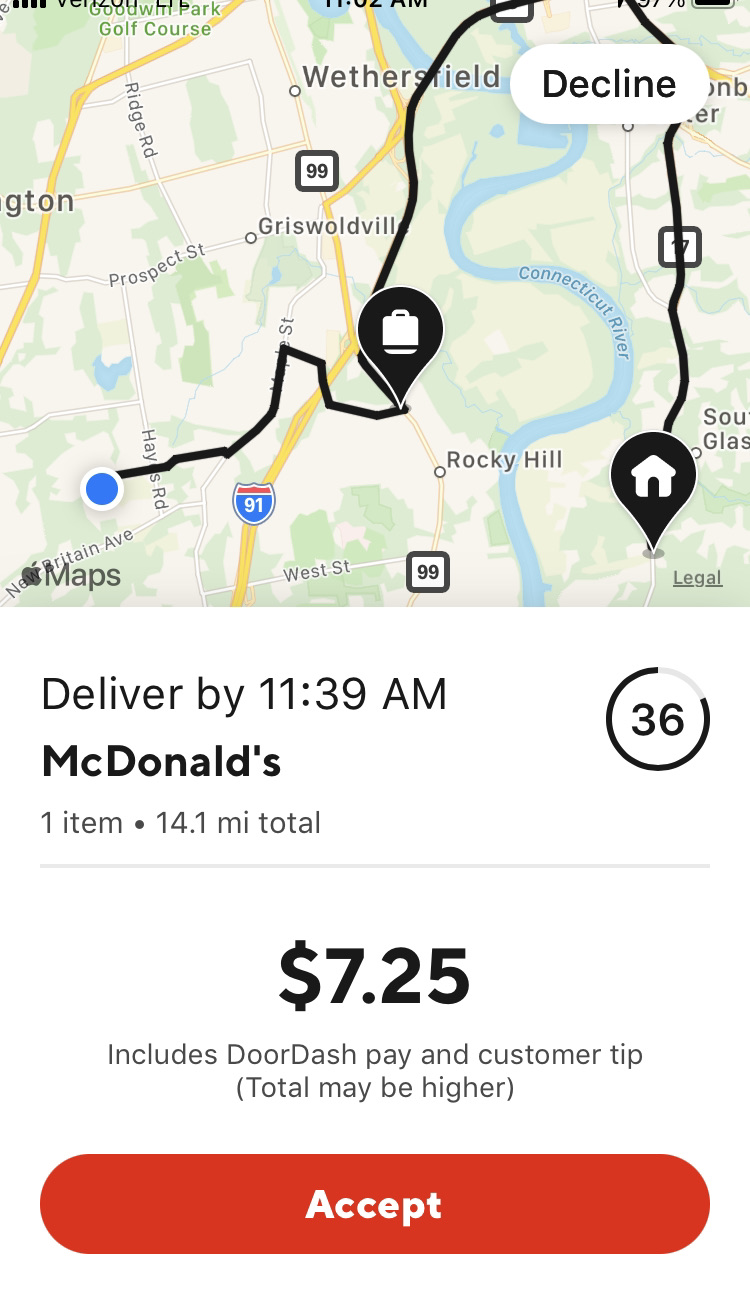
Task: Tap the Route 99 shield near Wethersfield
Action: 317,170
